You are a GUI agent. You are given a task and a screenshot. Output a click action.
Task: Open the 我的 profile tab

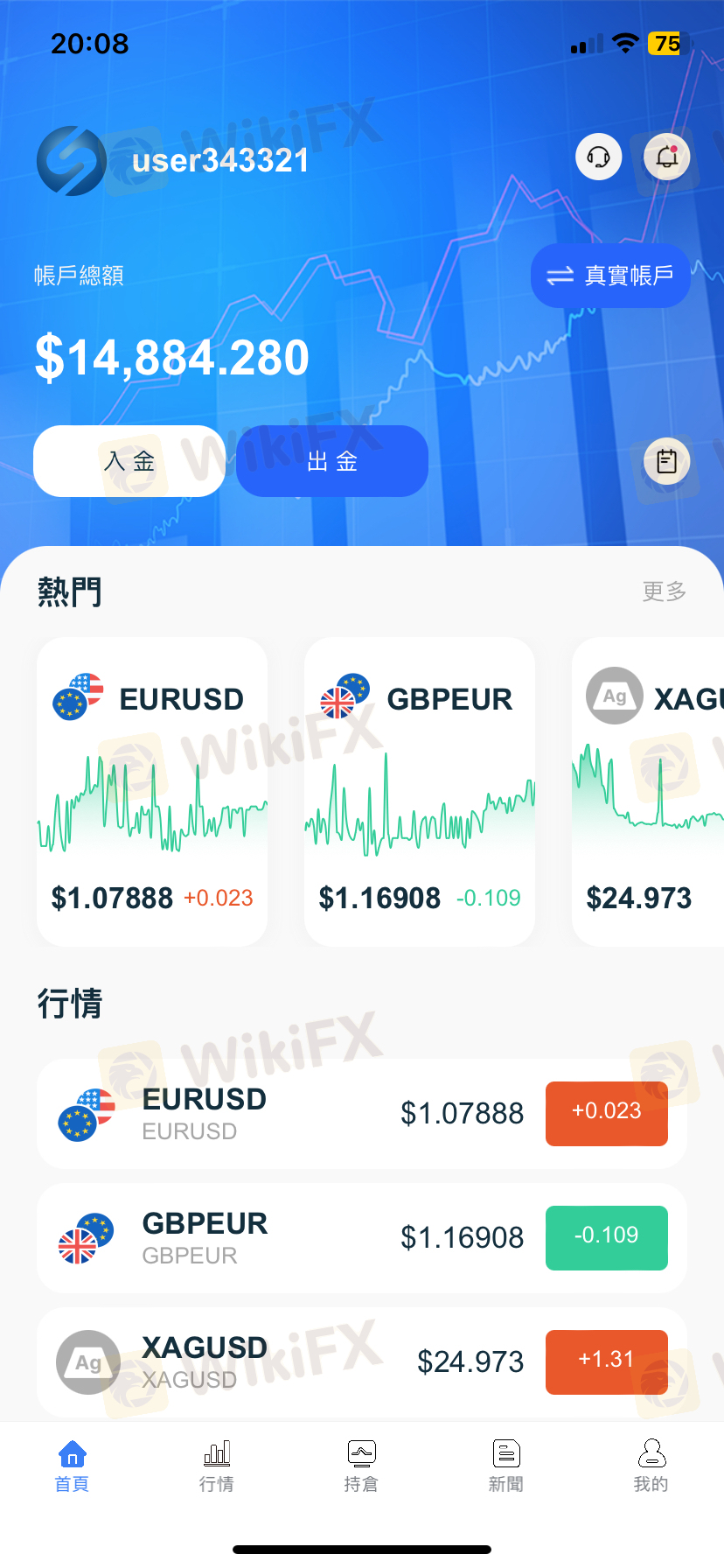coord(651,1466)
